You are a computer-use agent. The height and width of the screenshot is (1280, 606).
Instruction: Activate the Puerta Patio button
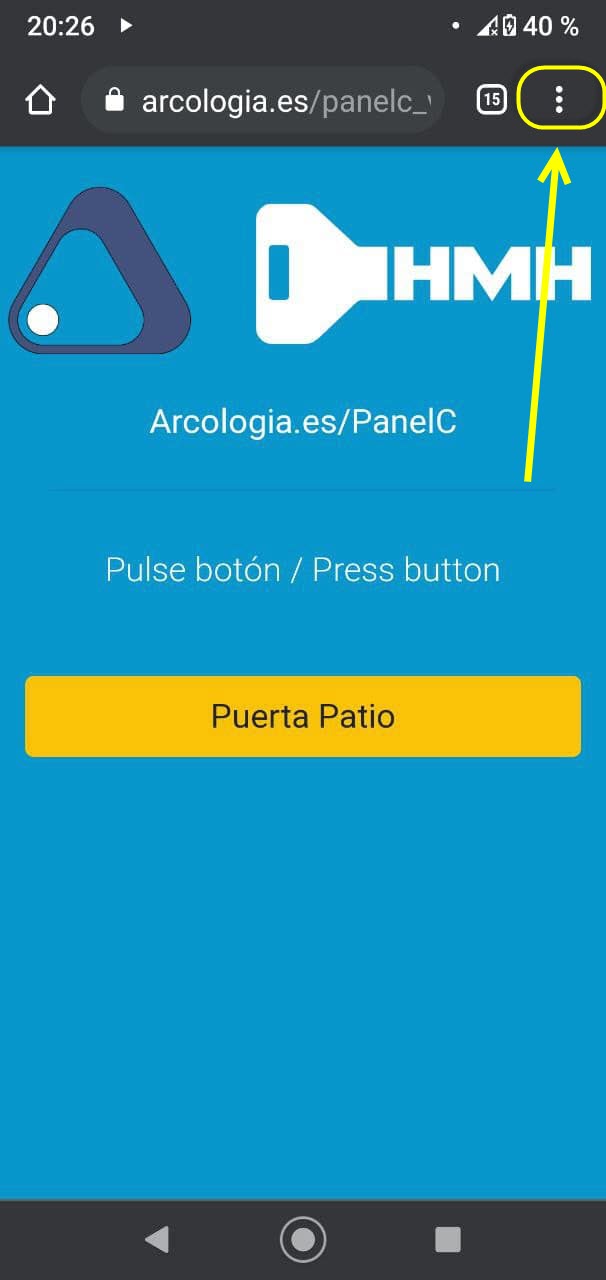coord(302,716)
